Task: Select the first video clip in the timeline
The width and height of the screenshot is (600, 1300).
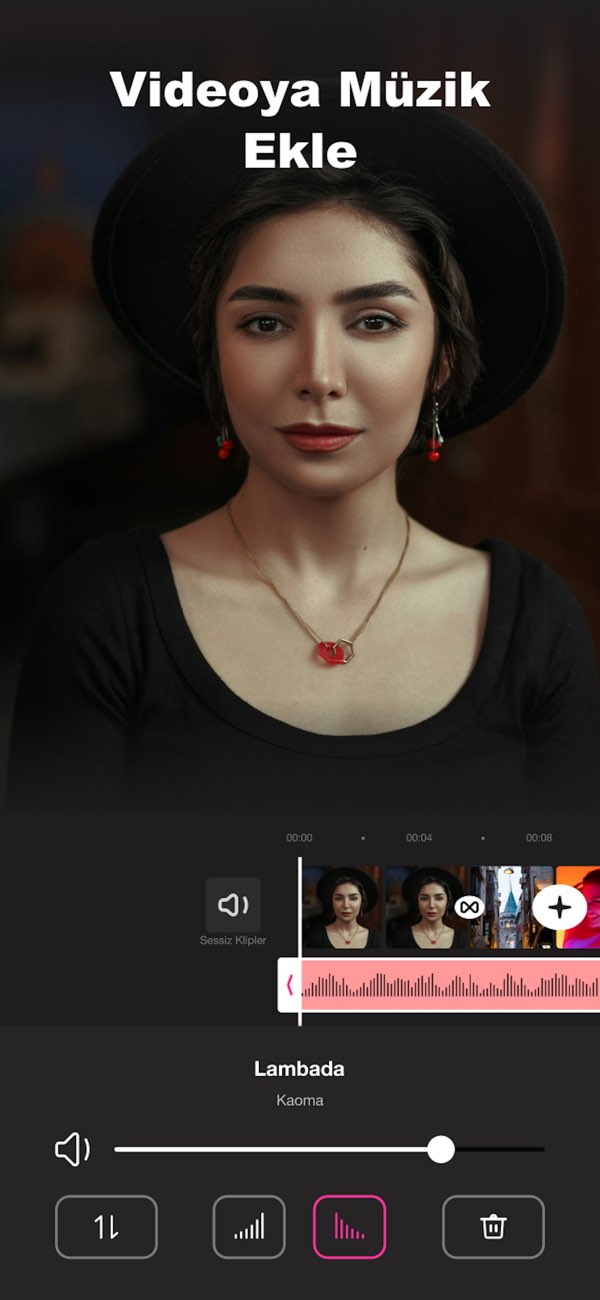Action: 341,907
